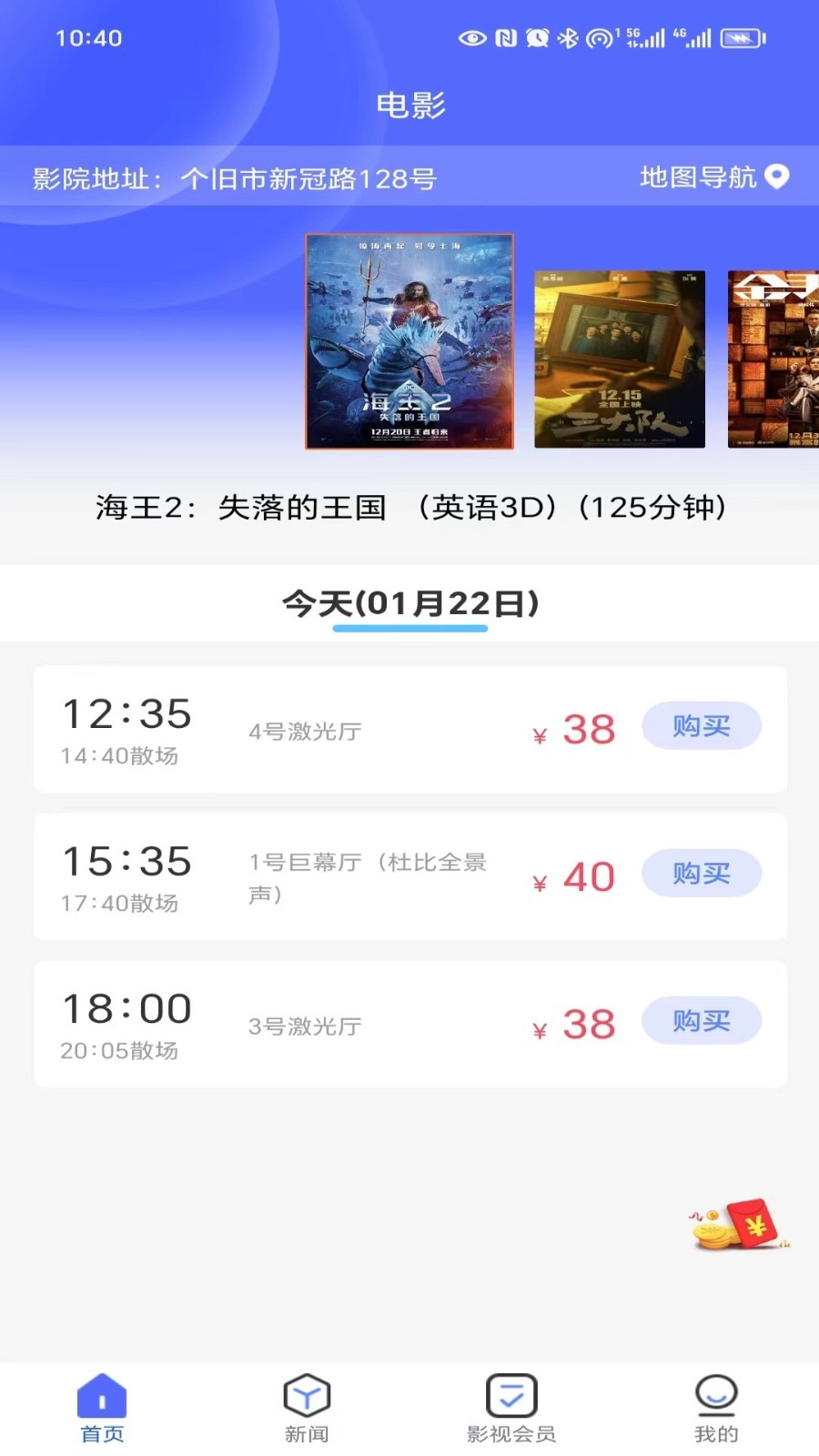The height and width of the screenshot is (1456, 819).
Task: Tap 购买 for the 15:35 screening
Action: [x=701, y=874]
